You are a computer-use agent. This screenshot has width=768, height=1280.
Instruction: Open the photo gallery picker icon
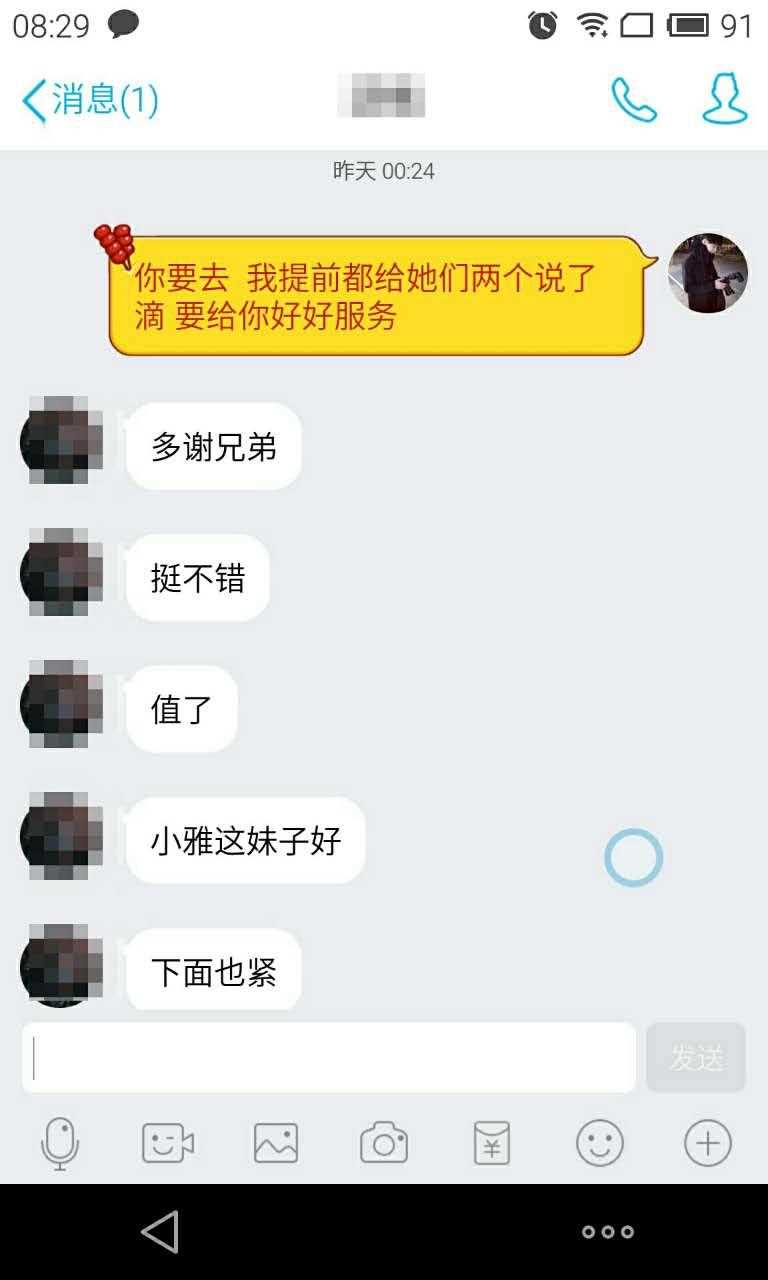[276, 1143]
